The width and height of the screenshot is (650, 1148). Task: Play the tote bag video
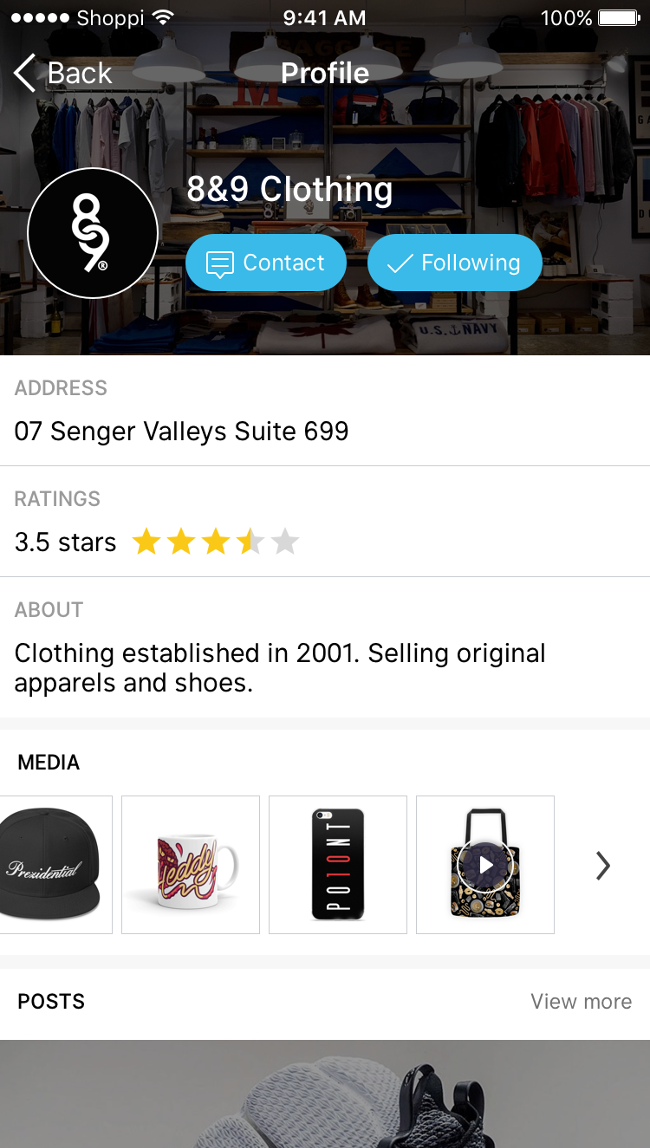485,865
